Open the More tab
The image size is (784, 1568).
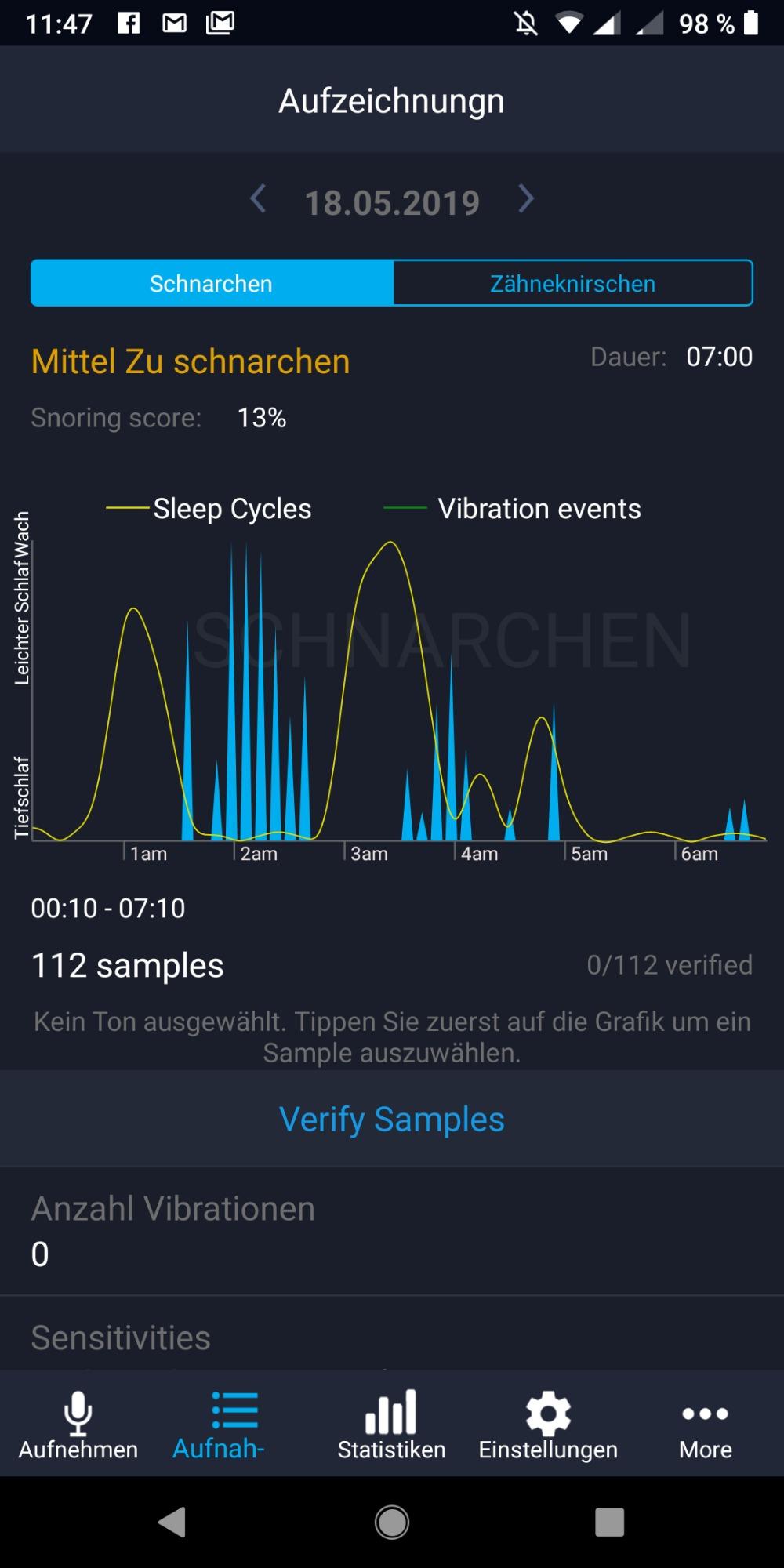705,1425
